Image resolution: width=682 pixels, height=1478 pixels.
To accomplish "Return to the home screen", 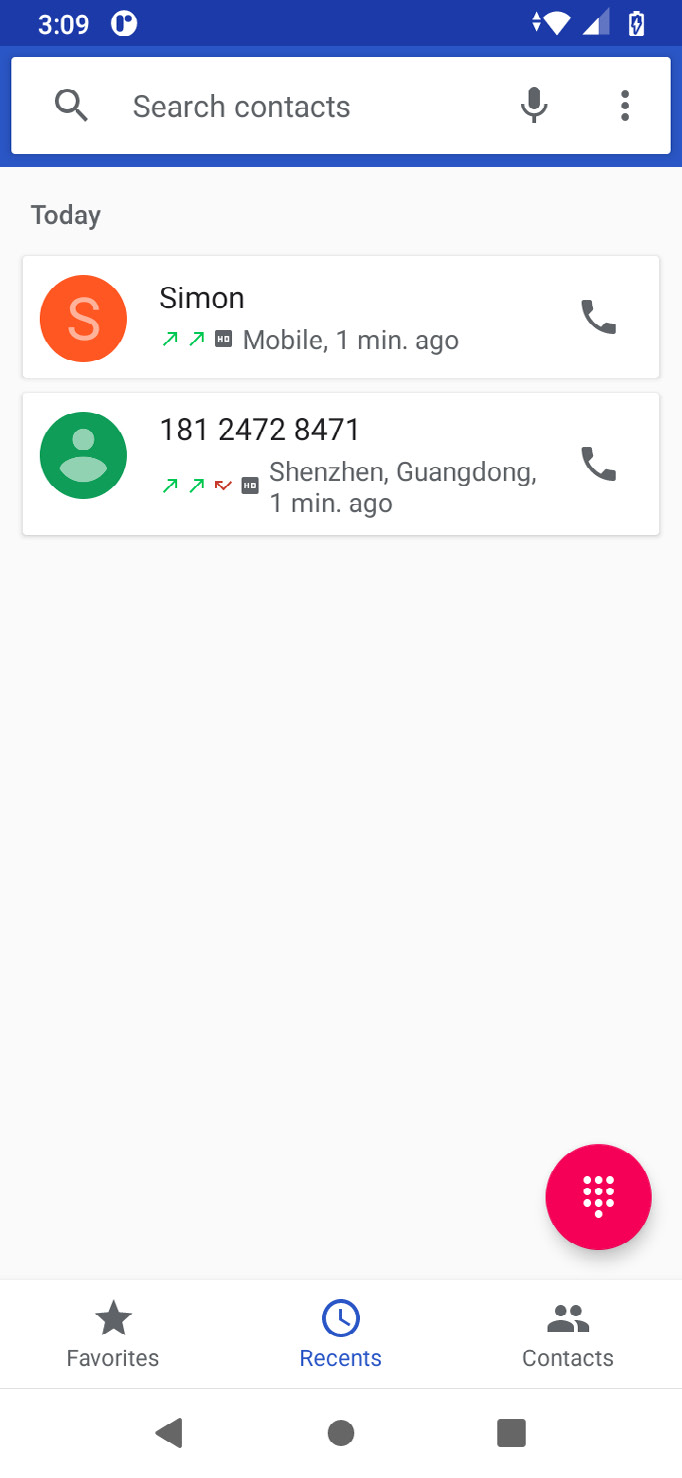I will (x=341, y=1433).
